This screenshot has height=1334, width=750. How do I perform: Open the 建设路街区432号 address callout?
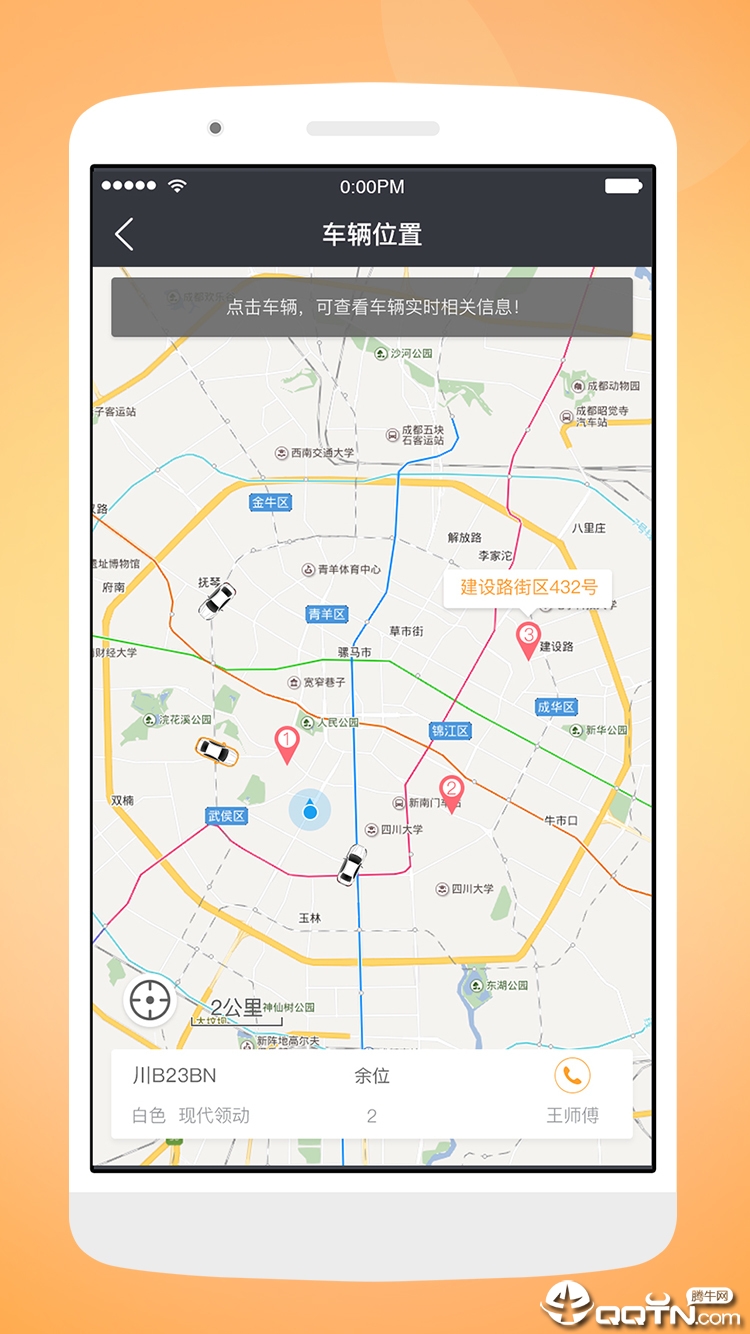coord(528,588)
